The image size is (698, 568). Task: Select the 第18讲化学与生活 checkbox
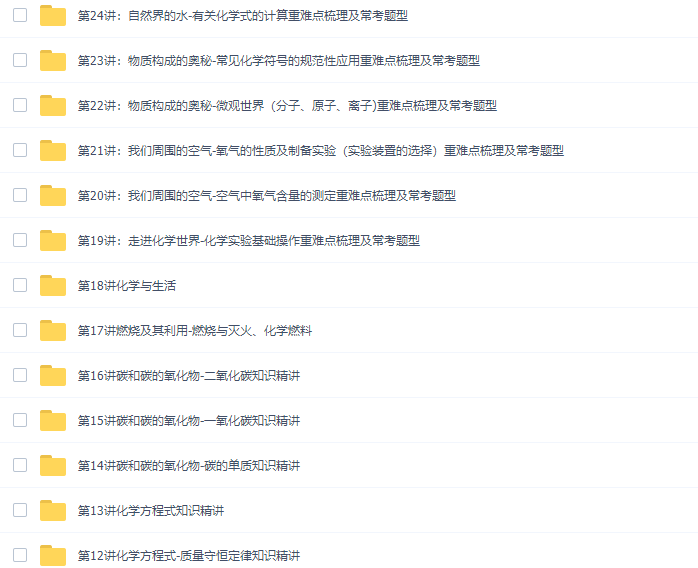coord(20,285)
